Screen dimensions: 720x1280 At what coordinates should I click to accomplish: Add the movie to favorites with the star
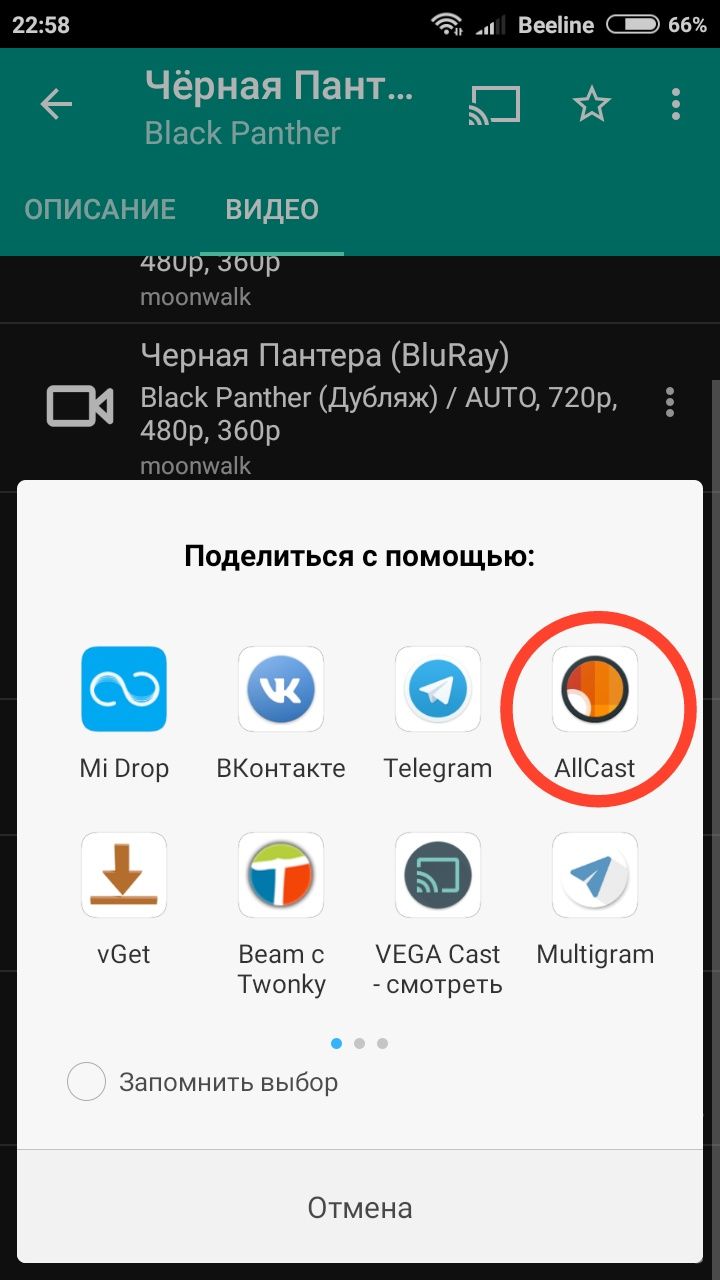pos(592,105)
